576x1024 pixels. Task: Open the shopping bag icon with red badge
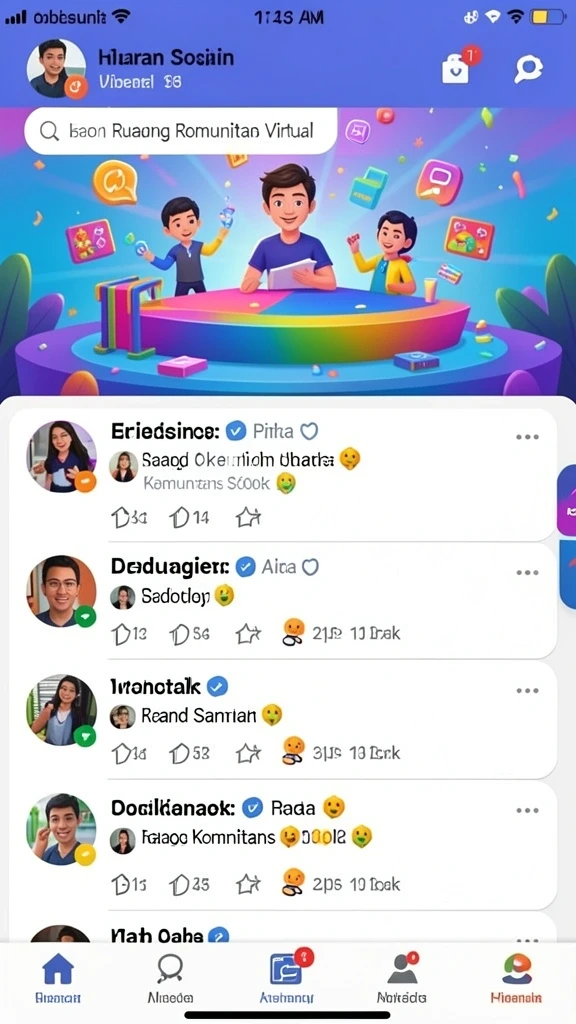click(456, 67)
